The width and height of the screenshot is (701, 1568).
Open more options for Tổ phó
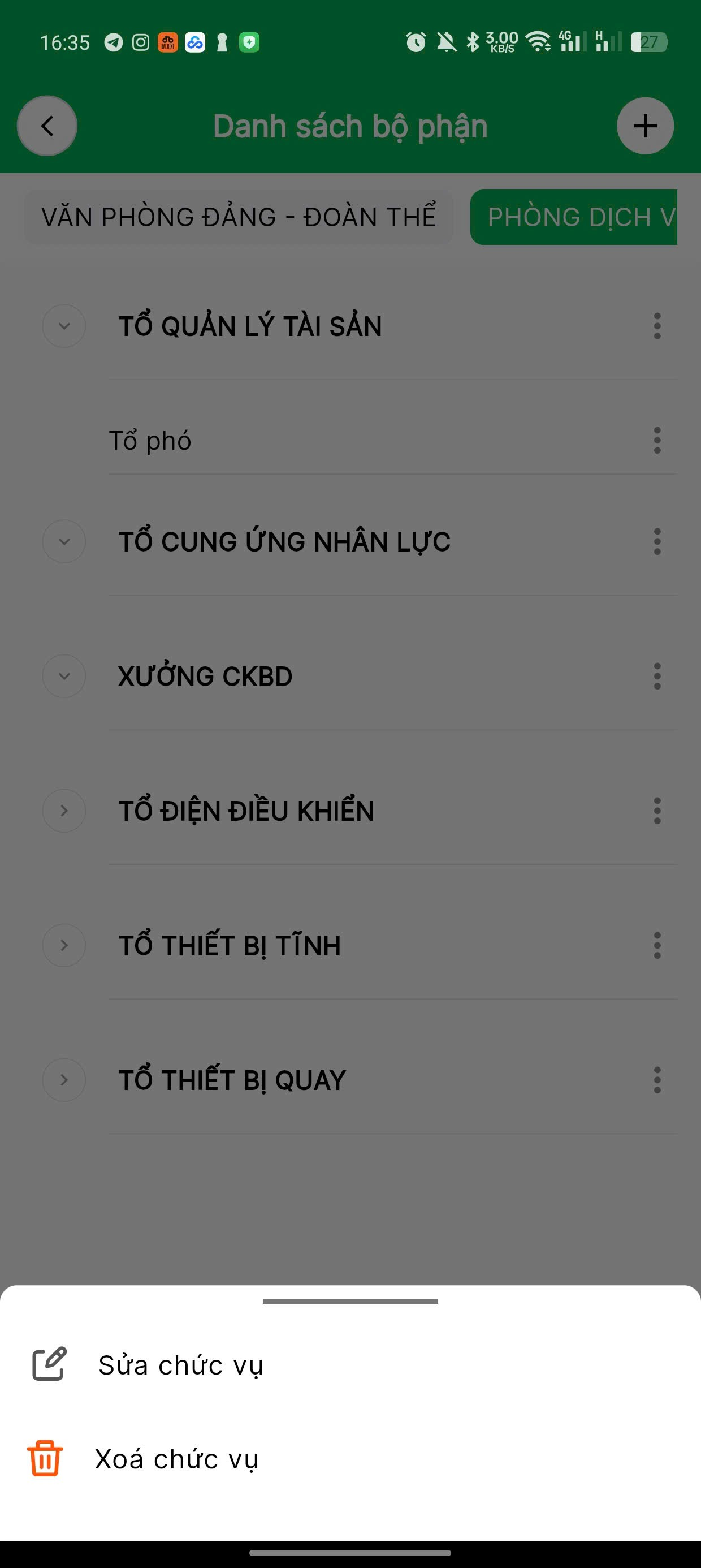[657, 440]
